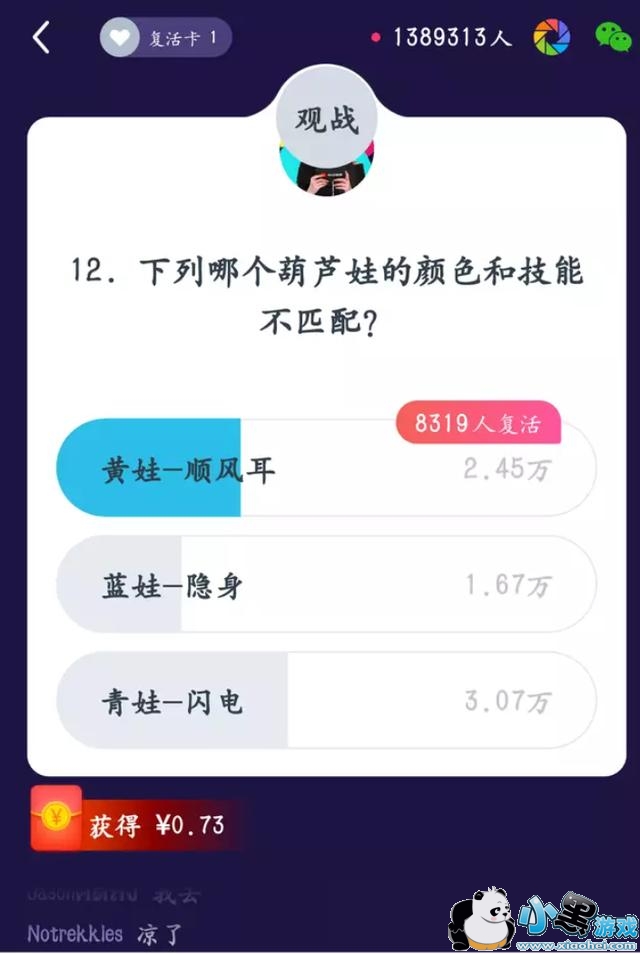Share to WeChat using the green icon

click(x=613, y=37)
